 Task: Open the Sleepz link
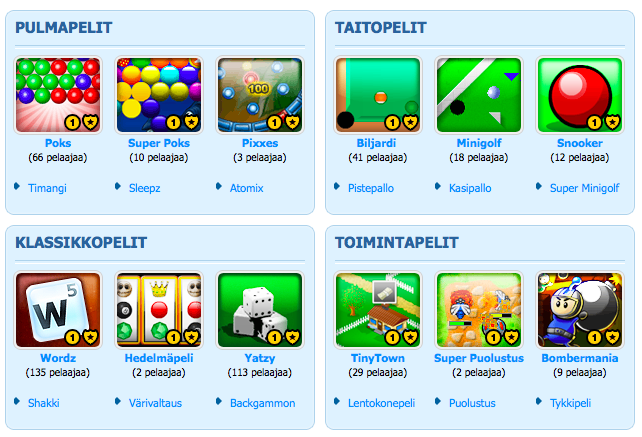tap(145, 188)
